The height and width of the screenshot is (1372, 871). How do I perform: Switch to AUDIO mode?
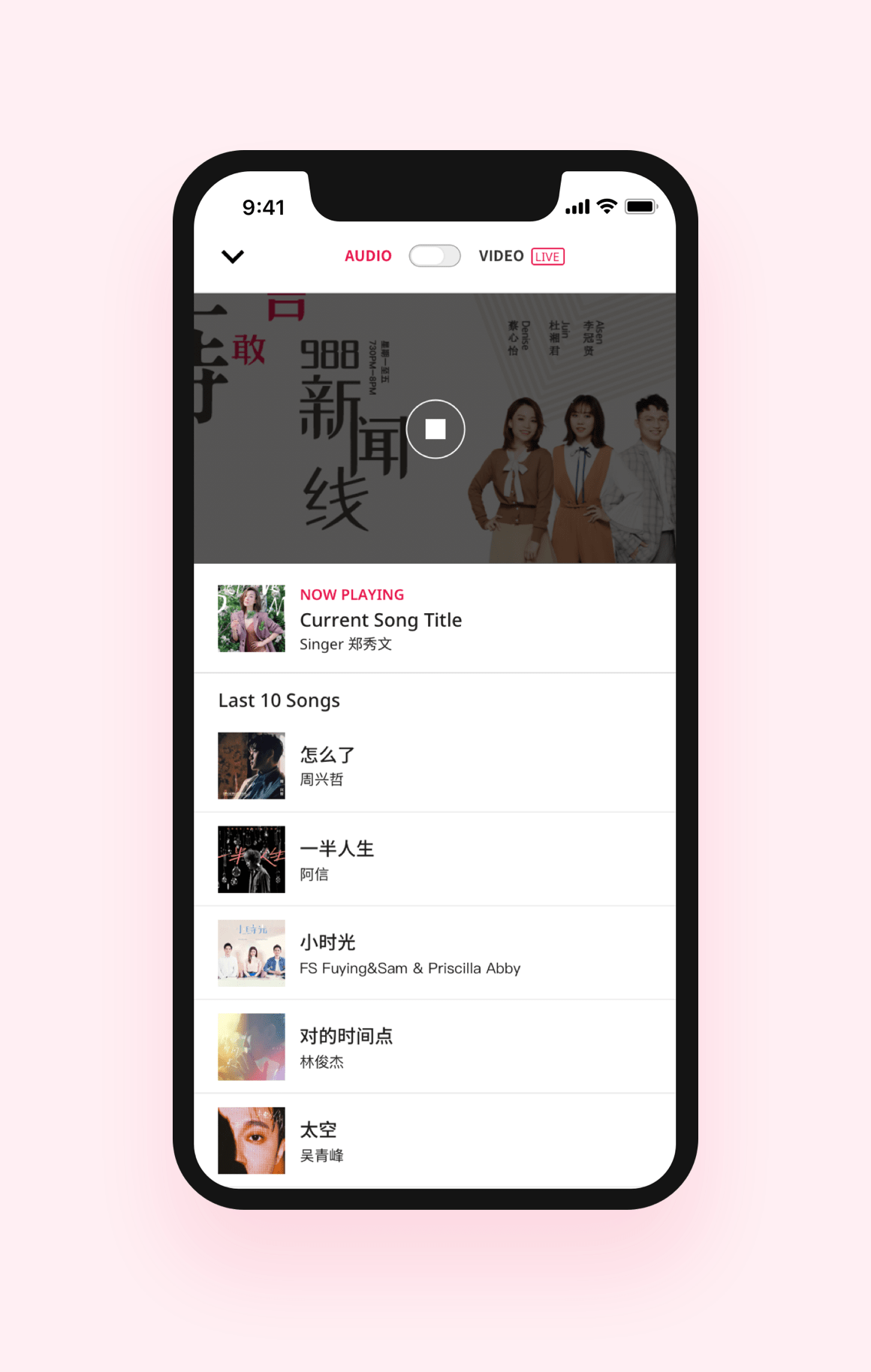tap(368, 256)
